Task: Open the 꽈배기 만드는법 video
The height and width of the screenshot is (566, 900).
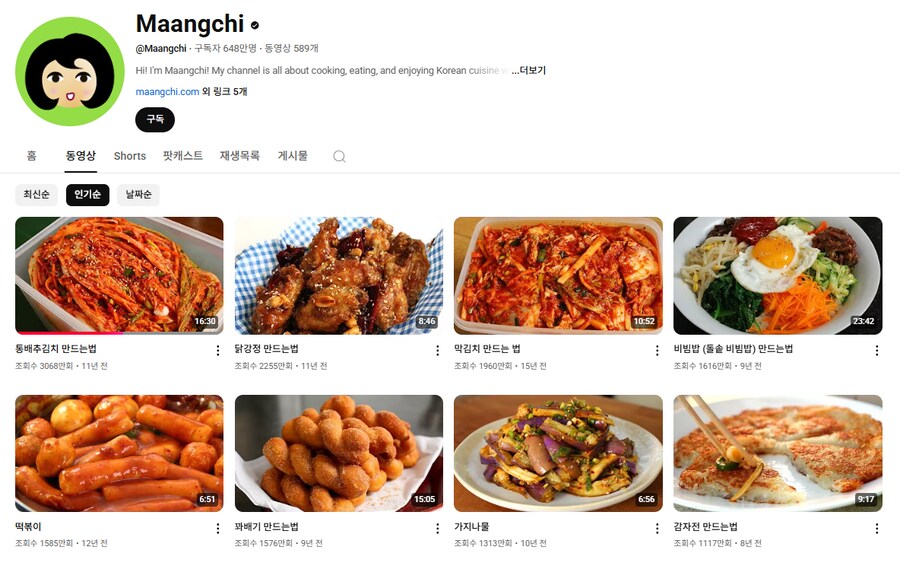Action: (x=338, y=453)
